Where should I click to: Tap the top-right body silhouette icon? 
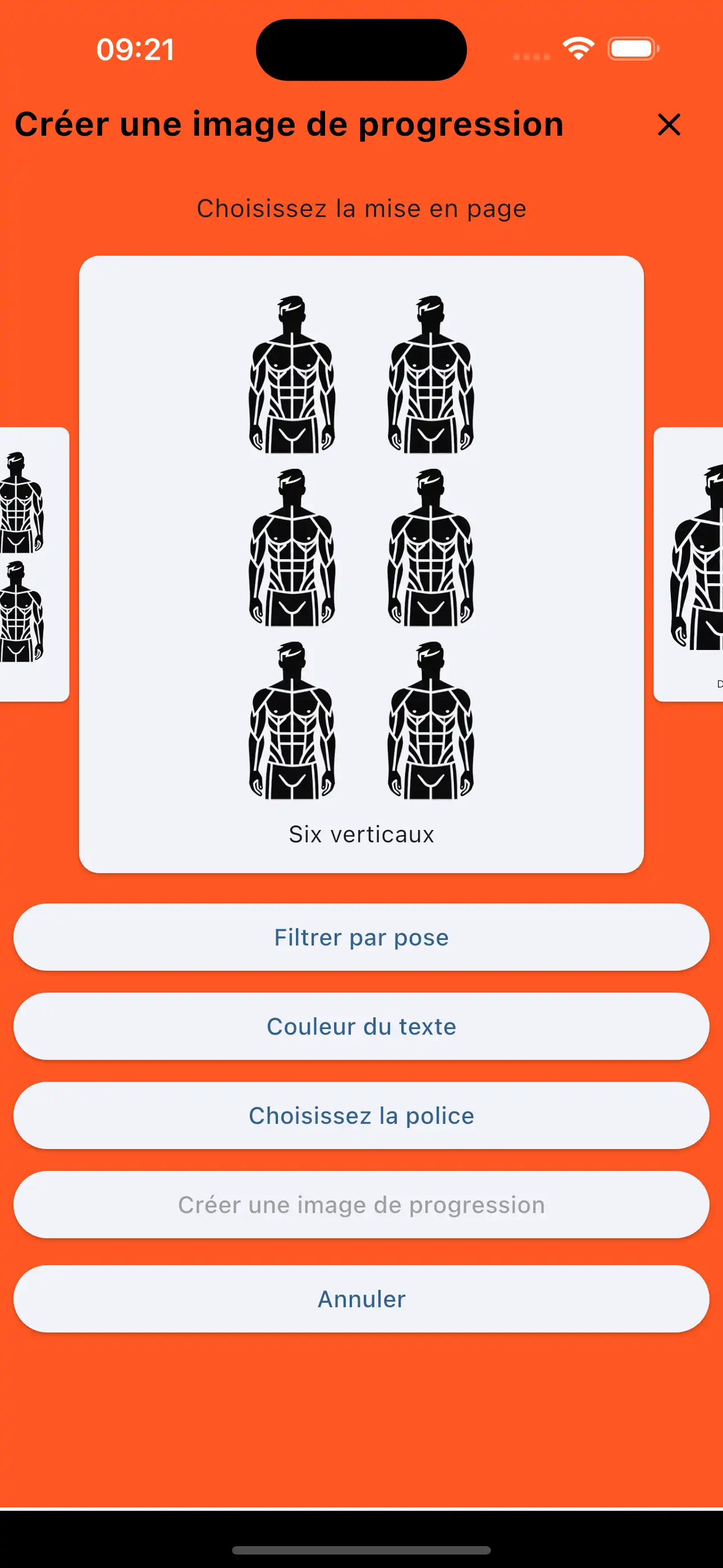pyautogui.click(x=432, y=371)
